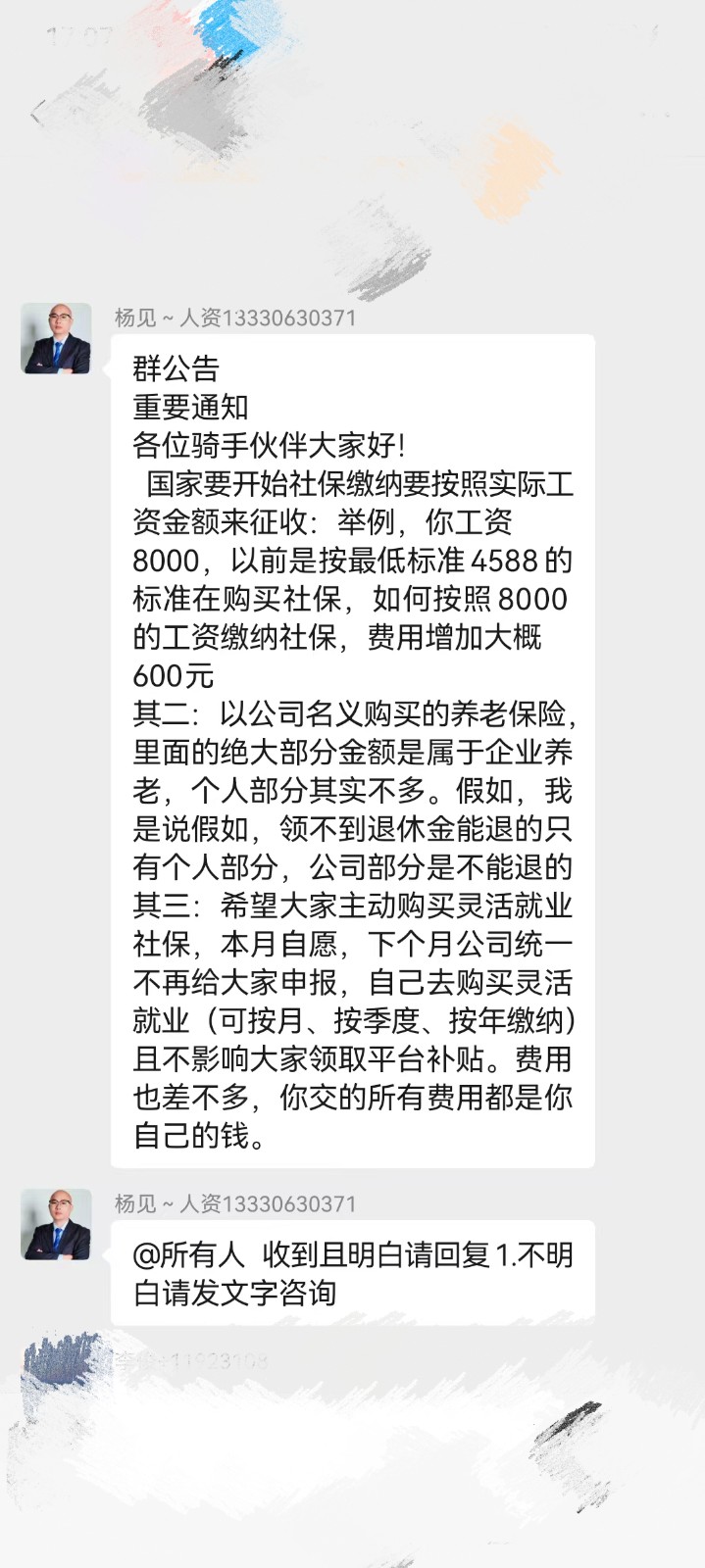Screen dimensions: 705x1568
Task: Open 杨见's avatar beside the @所有人 message
Action: click(56, 1224)
